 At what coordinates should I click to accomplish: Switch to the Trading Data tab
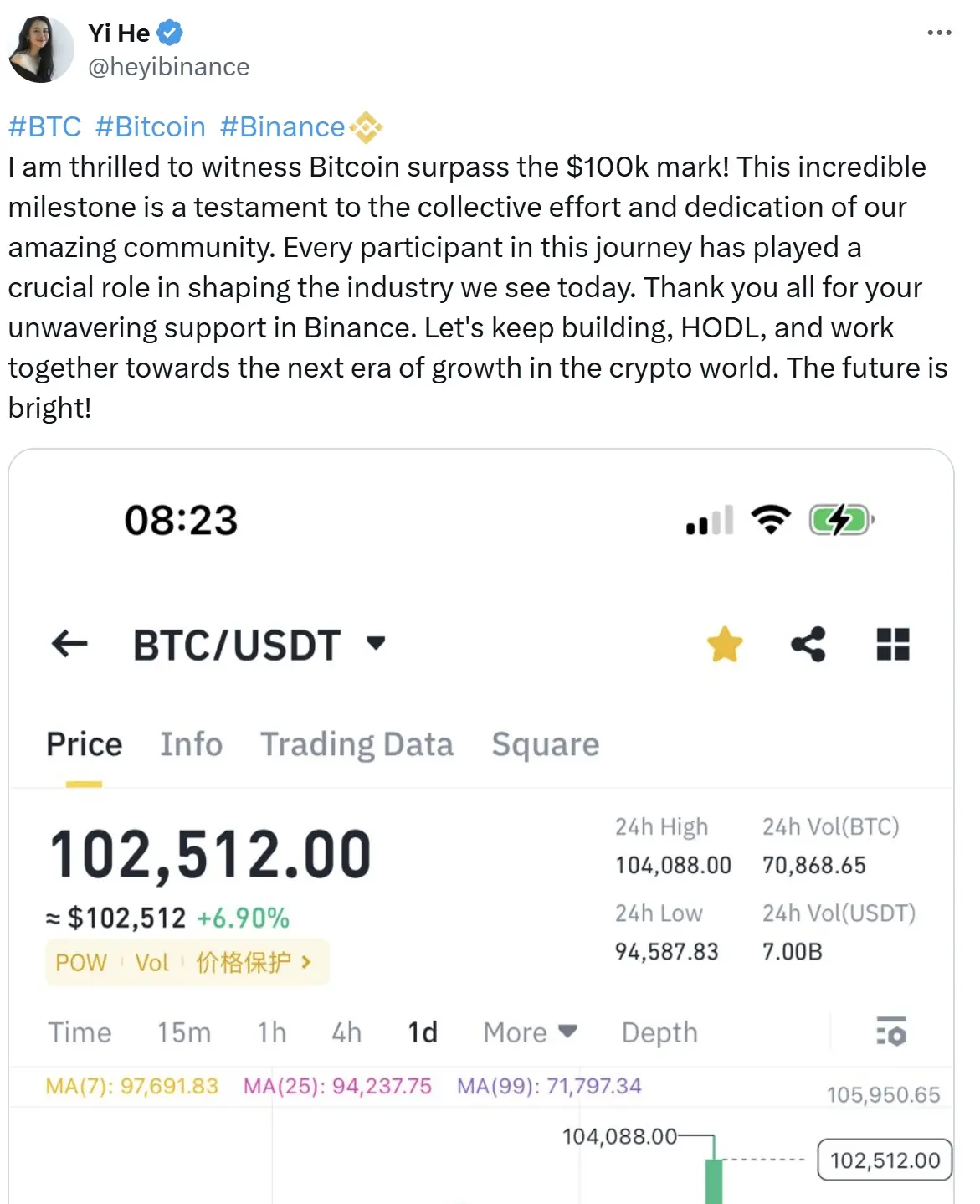(x=357, y=743)
